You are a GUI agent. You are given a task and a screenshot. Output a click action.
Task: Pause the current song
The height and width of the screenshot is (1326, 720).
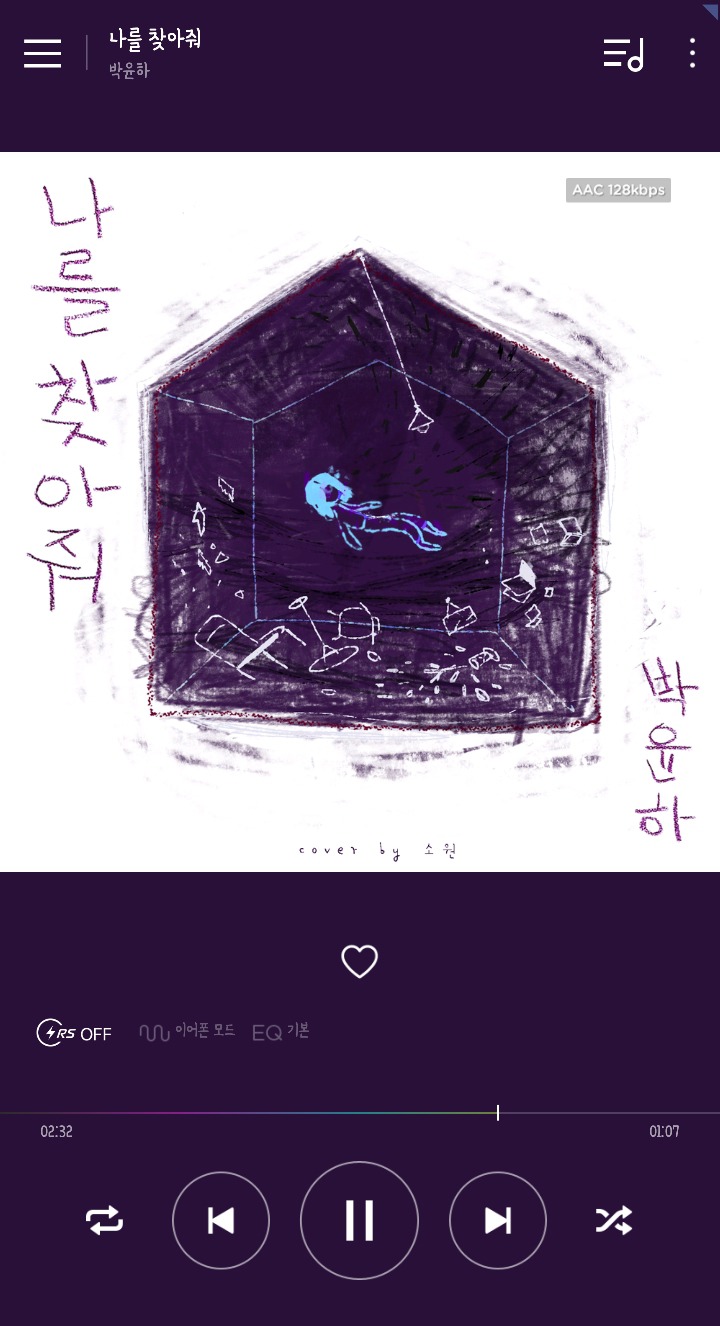click(359, 1220)
